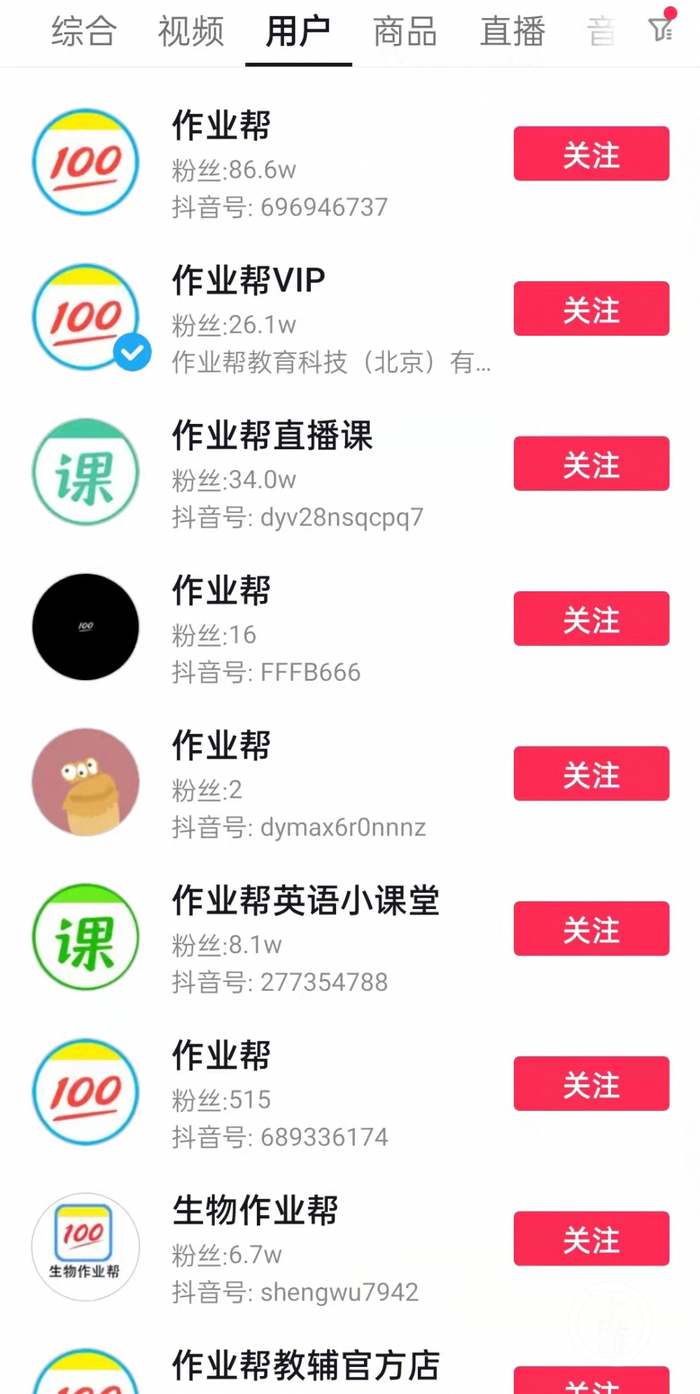
Task: Switch to the 直播 tab
Action: tap(512, 32)
